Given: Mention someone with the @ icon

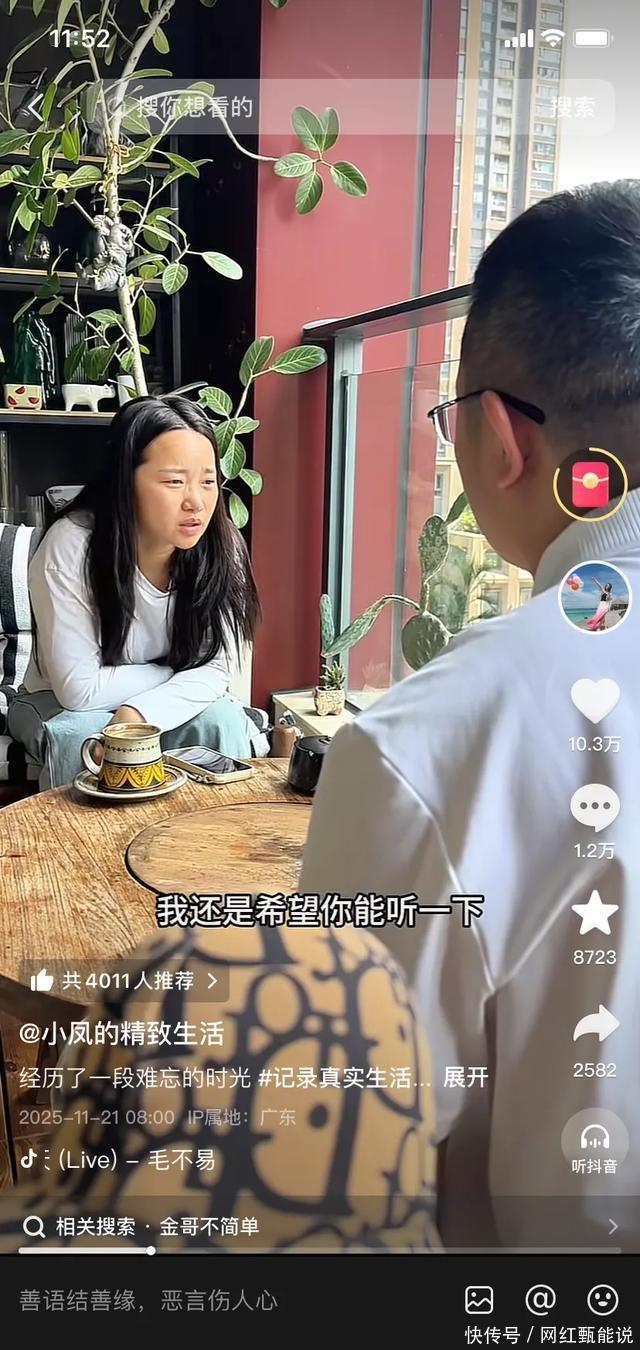Looking at the screenshot, I should (x=540, y=1300).
